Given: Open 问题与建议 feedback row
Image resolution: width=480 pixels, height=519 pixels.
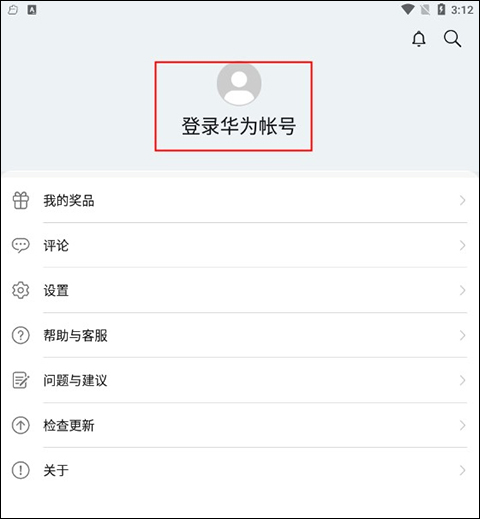Looking at the screenshot, I should point(240,381).
